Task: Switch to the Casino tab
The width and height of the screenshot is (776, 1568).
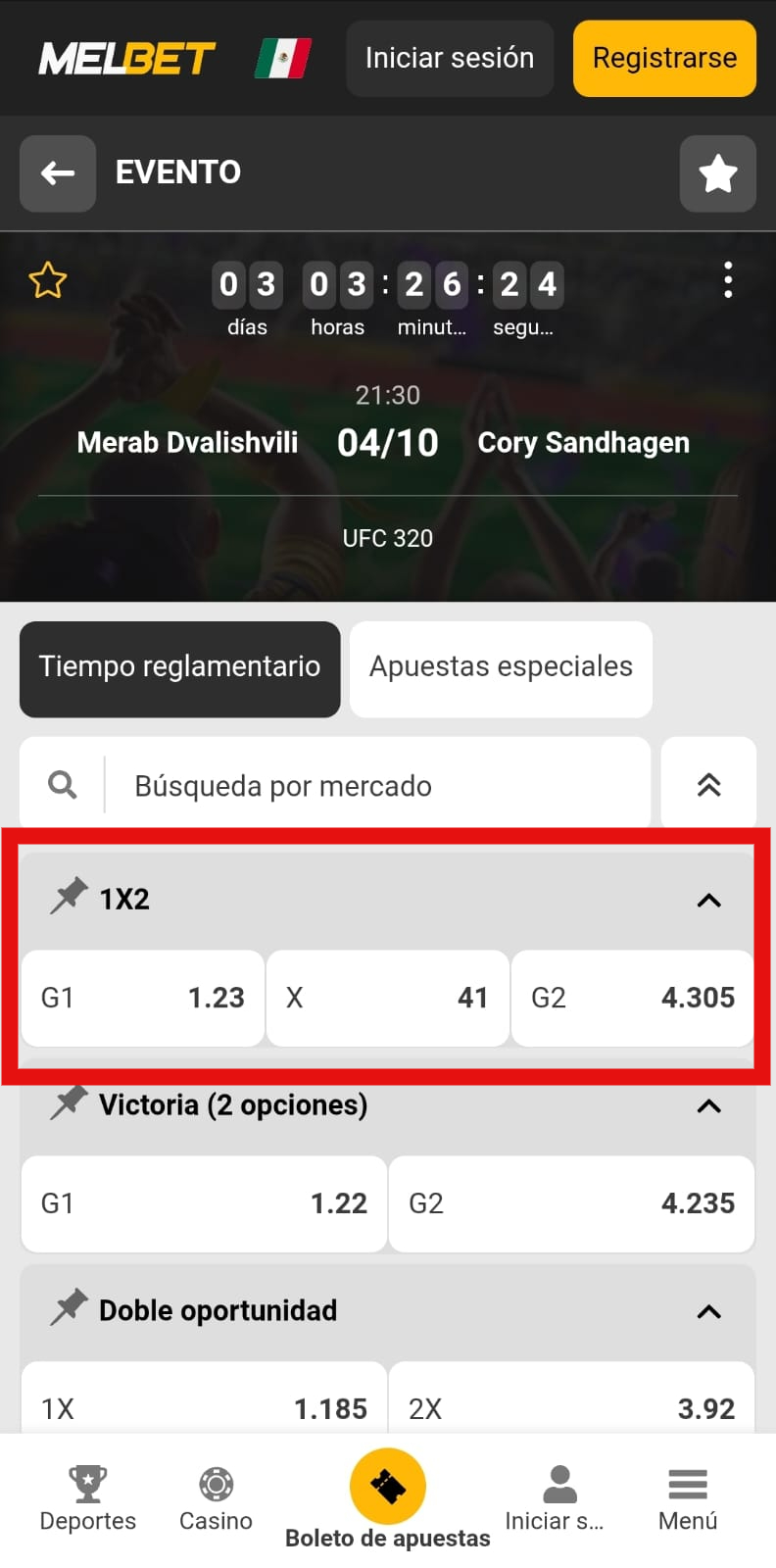Action: [x=216, y=1499]
